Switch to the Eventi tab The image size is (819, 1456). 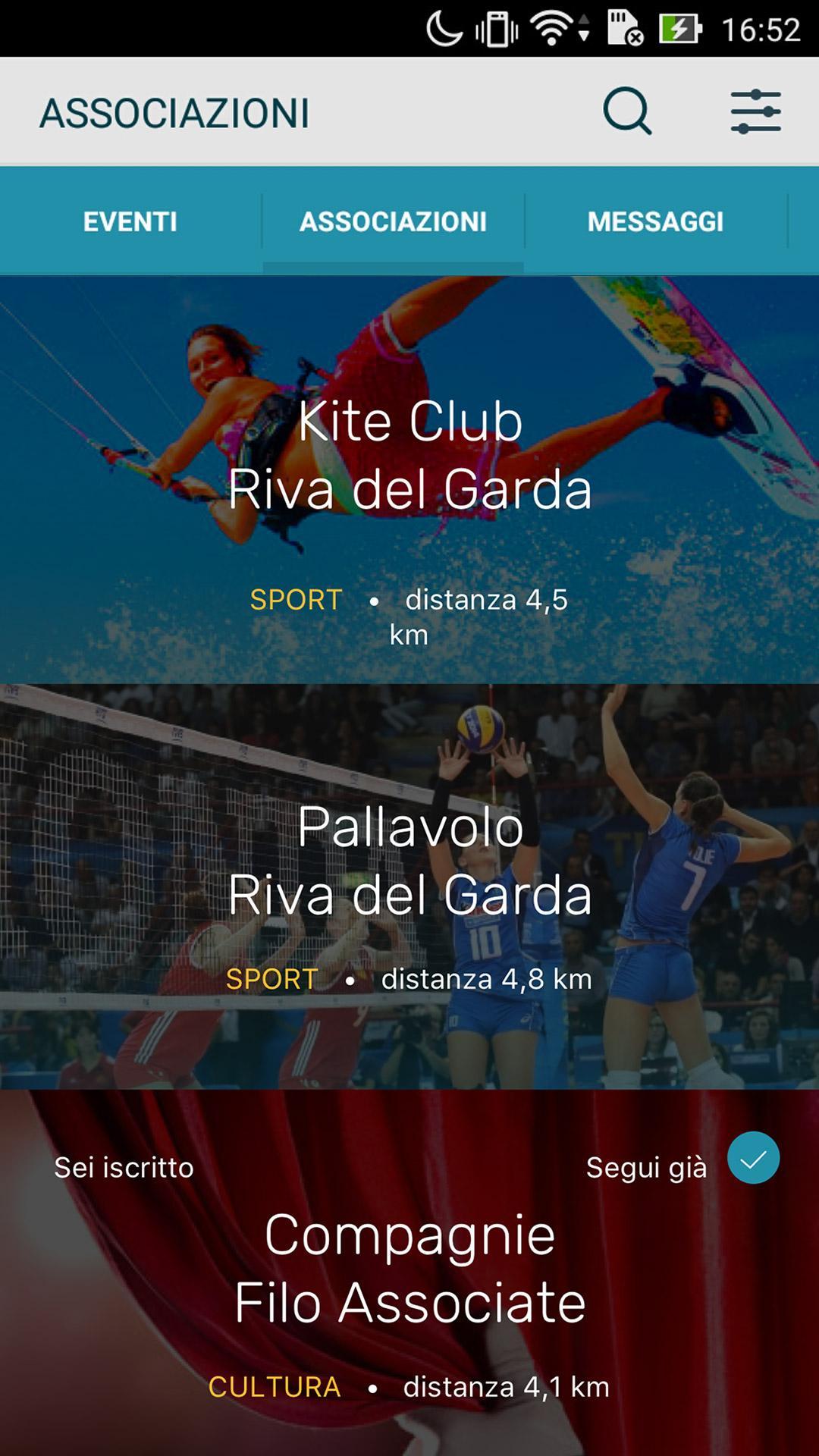pos(130,221)
